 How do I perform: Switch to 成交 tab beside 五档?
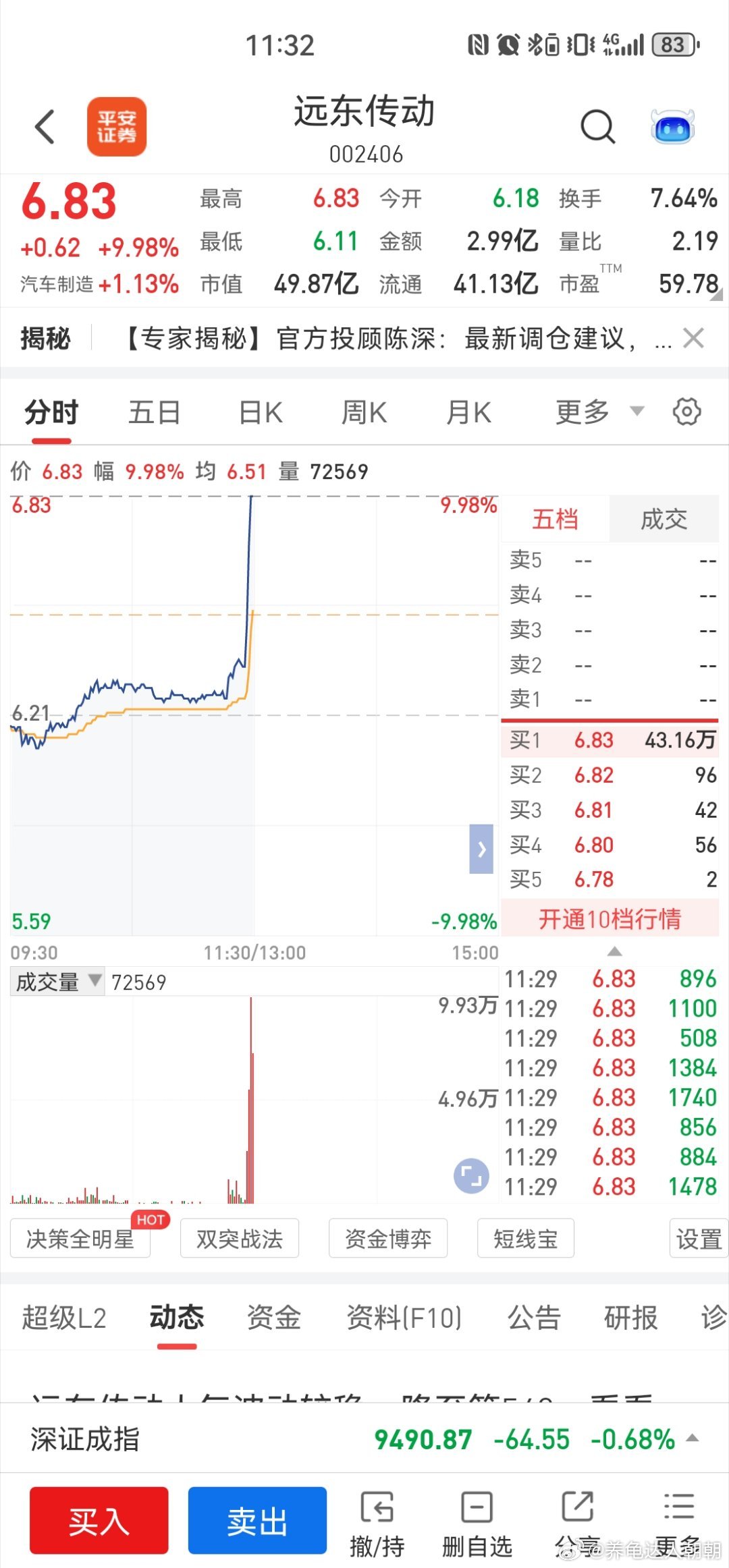664,519
